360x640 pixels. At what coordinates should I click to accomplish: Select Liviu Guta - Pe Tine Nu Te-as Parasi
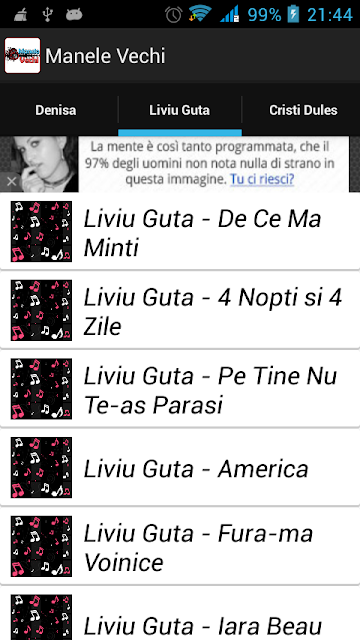[180, 389]
